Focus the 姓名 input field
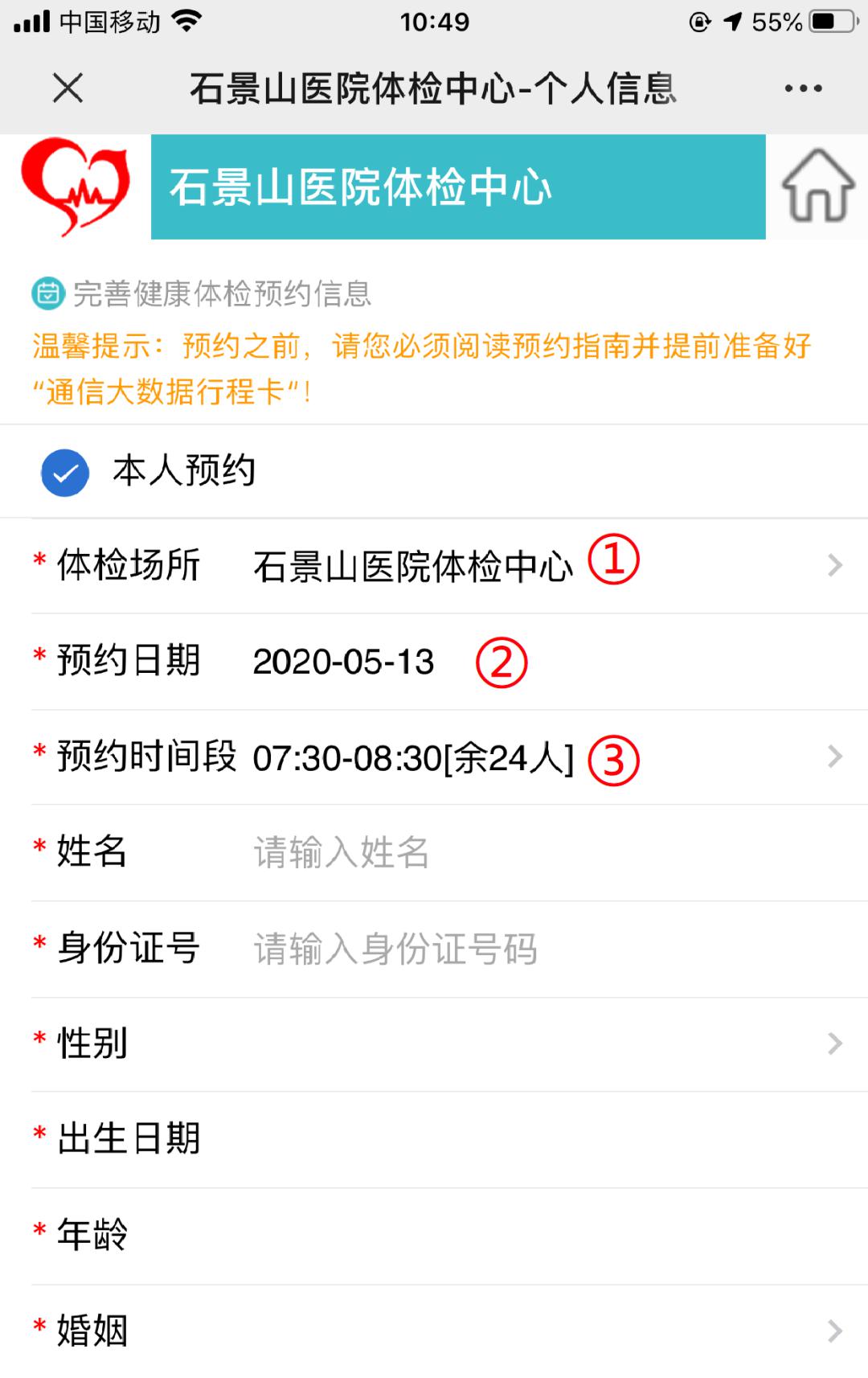Image resolution: width=868 pixels, height=1378 pixels. 482,852
